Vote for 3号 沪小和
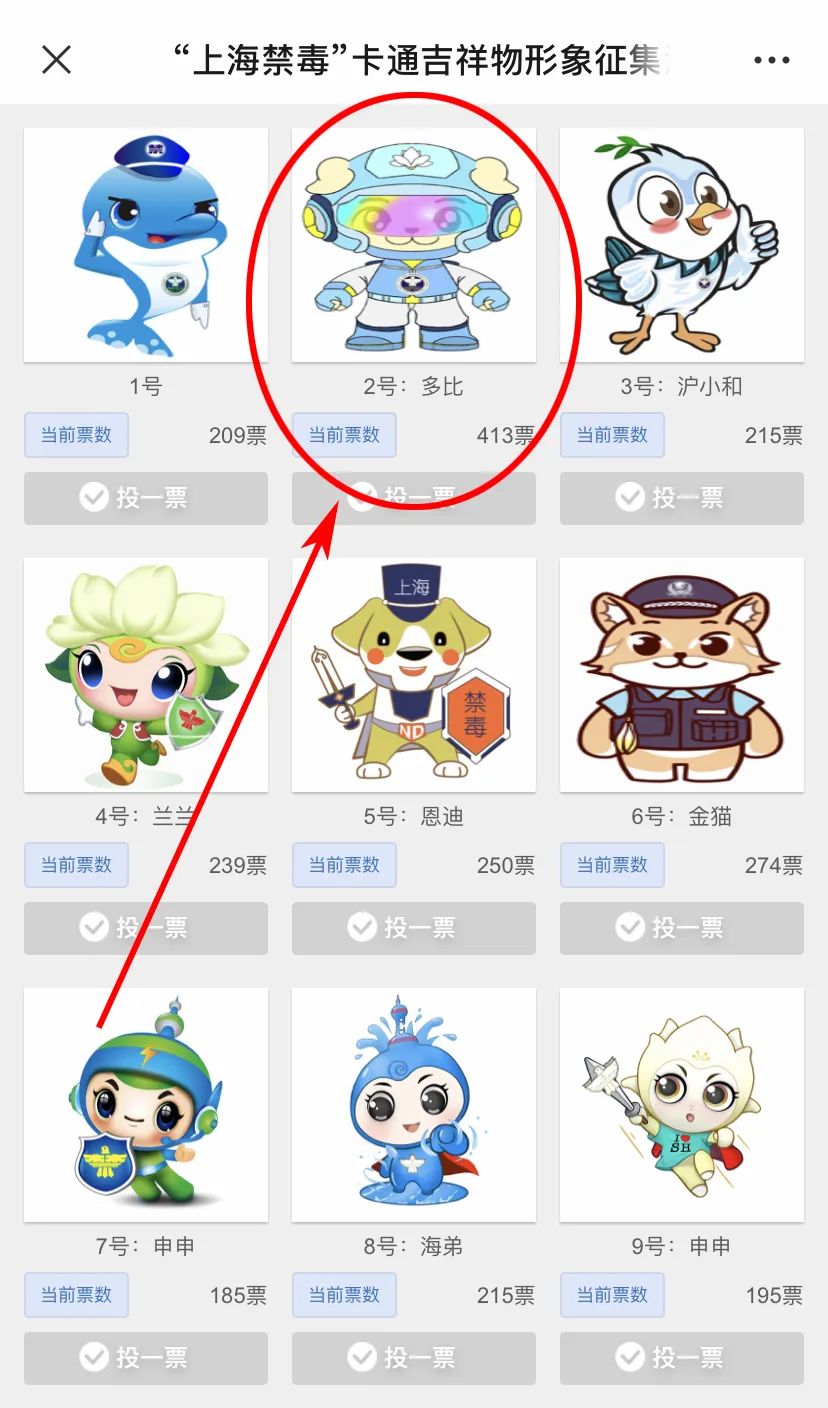Screen dimensions: 828x1408 (682, 498)
